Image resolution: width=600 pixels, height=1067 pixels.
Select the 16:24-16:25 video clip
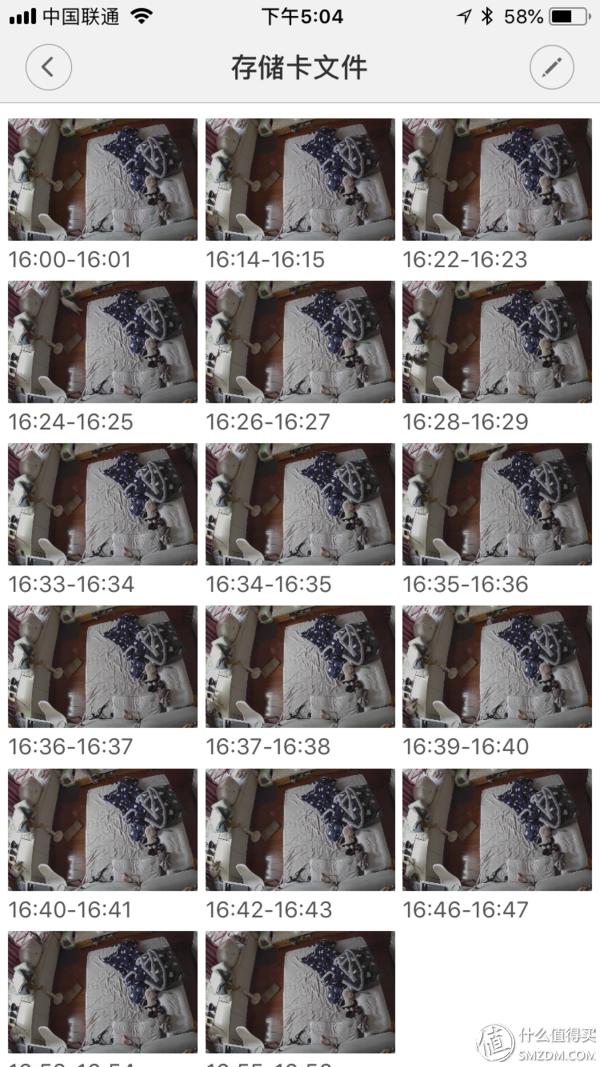click(103, 342)
